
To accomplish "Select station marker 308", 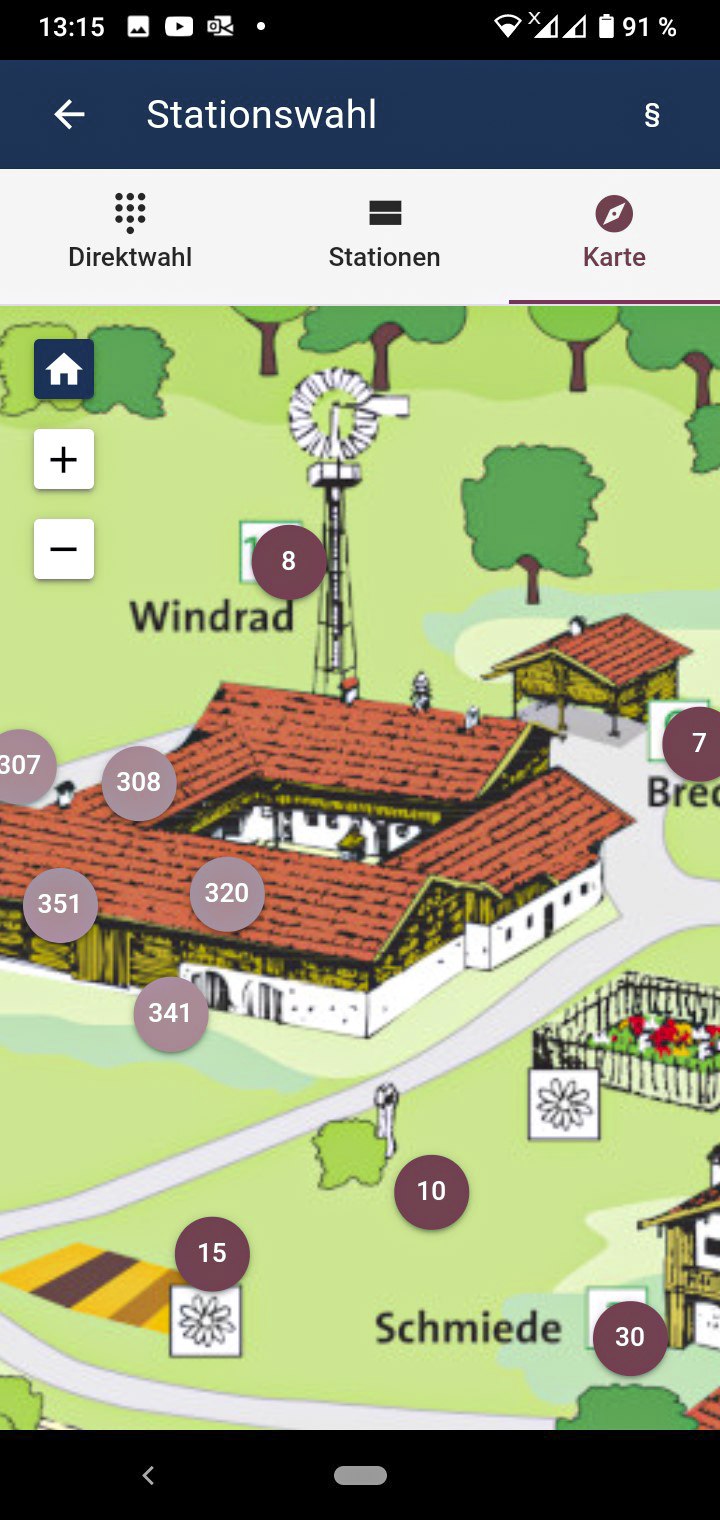I will click(139, 783).
